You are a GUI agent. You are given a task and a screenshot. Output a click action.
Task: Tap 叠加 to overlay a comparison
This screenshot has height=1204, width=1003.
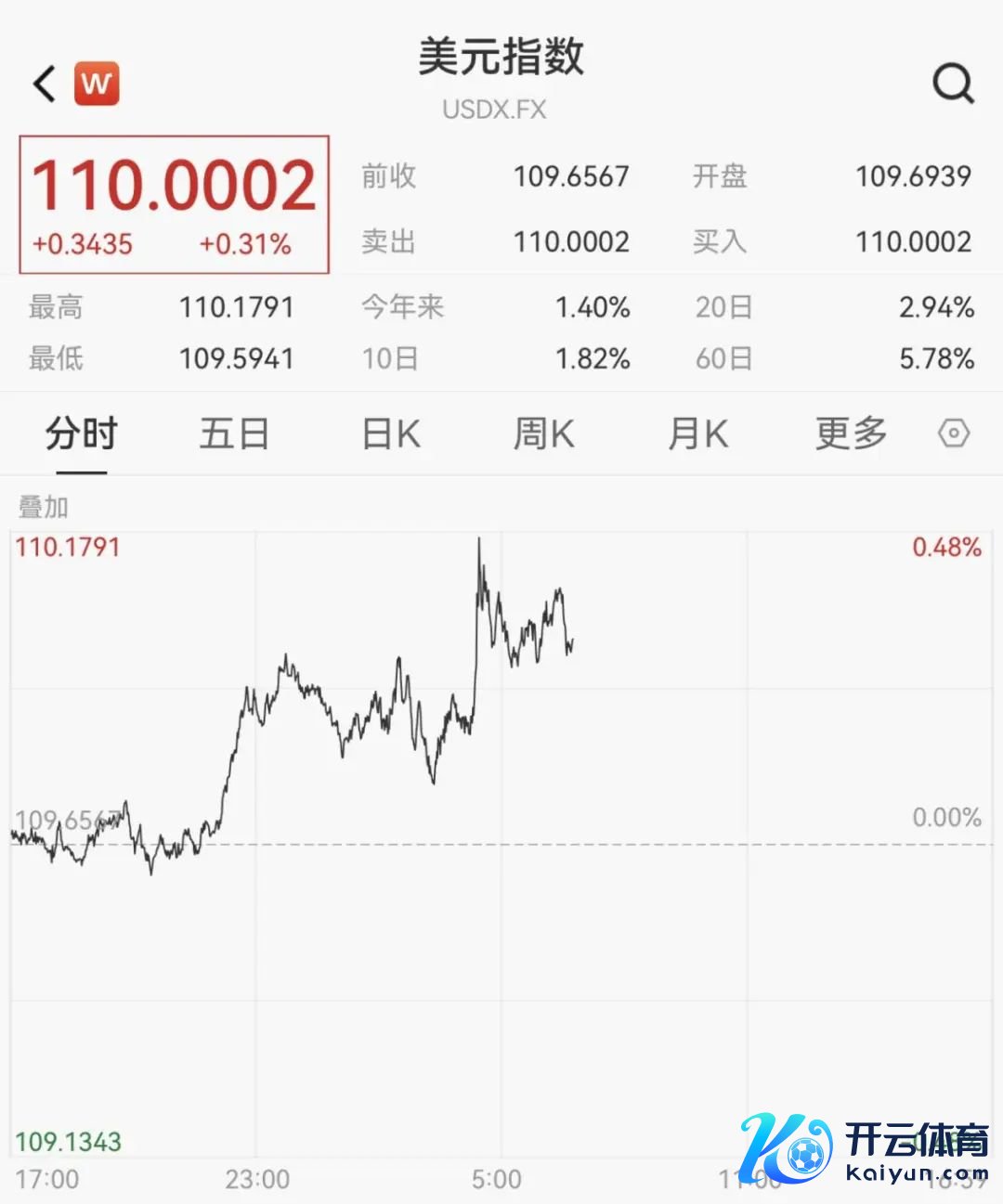click(44, 507)
